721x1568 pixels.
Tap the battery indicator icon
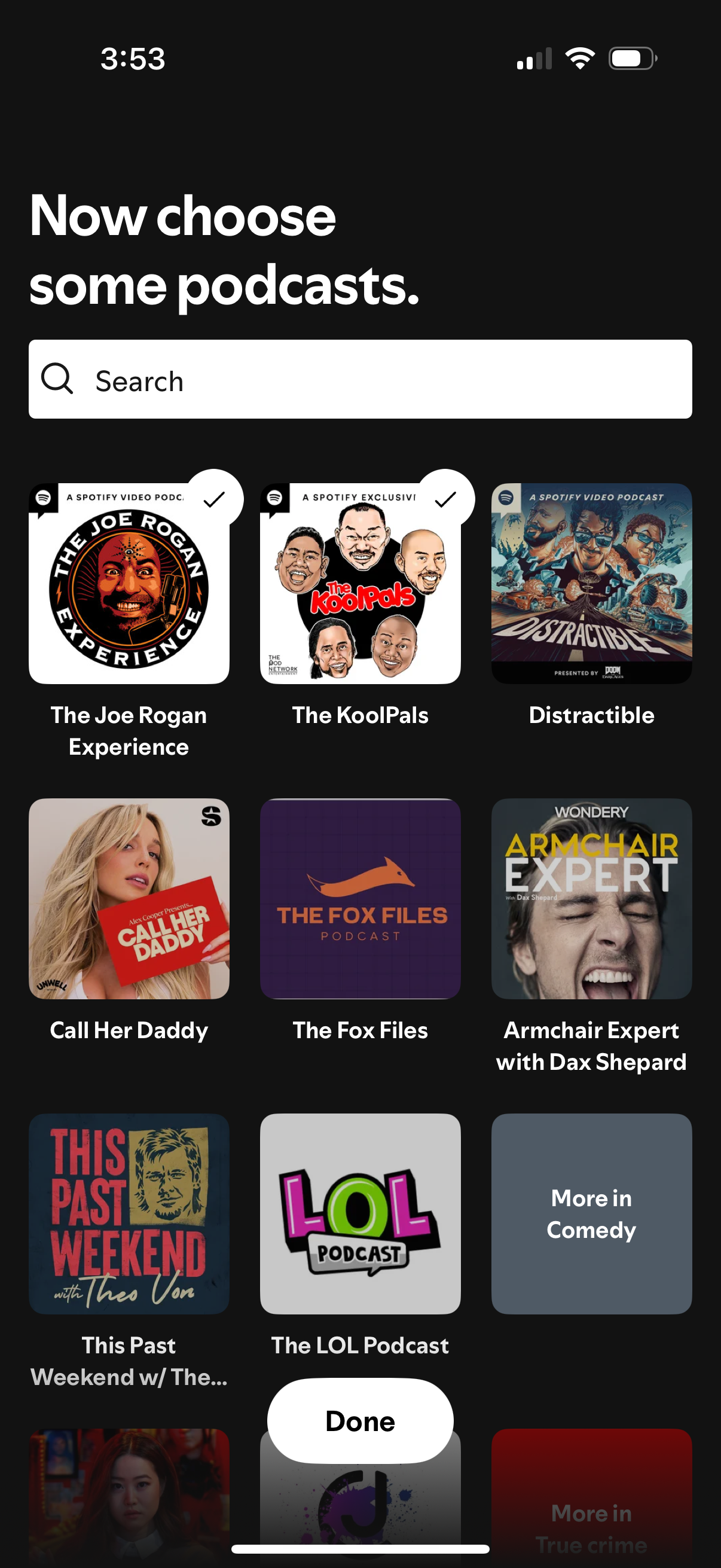(631, 58)
